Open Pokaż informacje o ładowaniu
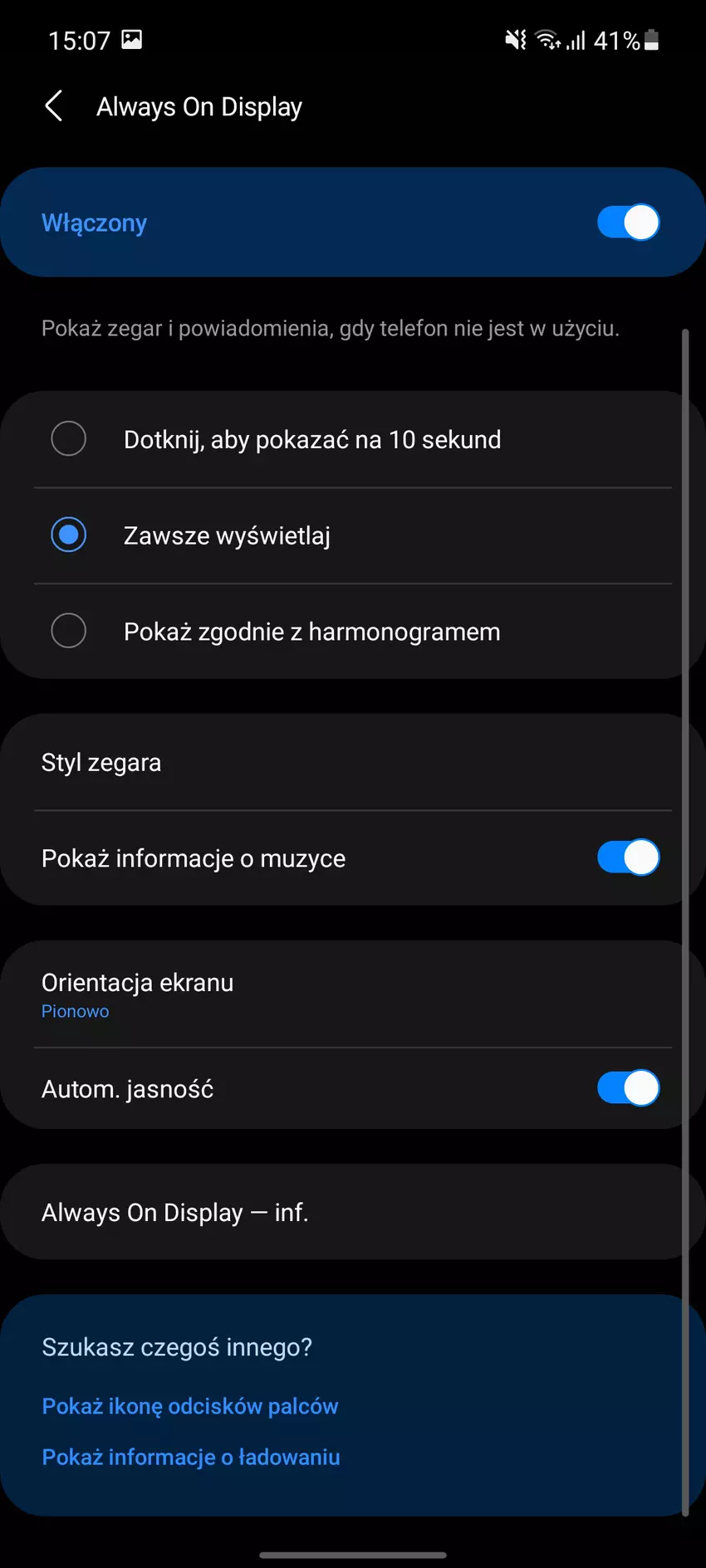Viewport: 706px width, 1568px height. tap(191, 1457)
